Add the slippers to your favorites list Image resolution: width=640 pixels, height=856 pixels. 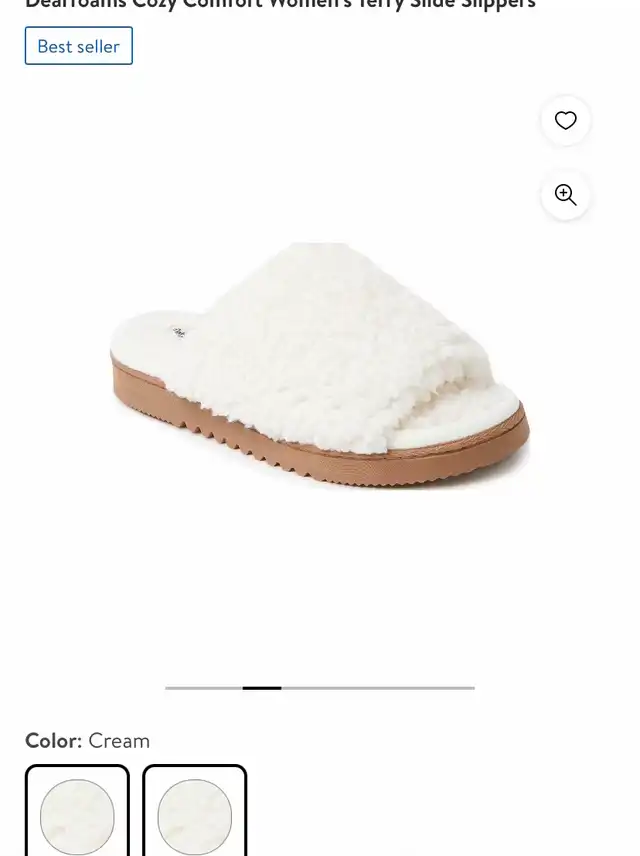[566, 121]
